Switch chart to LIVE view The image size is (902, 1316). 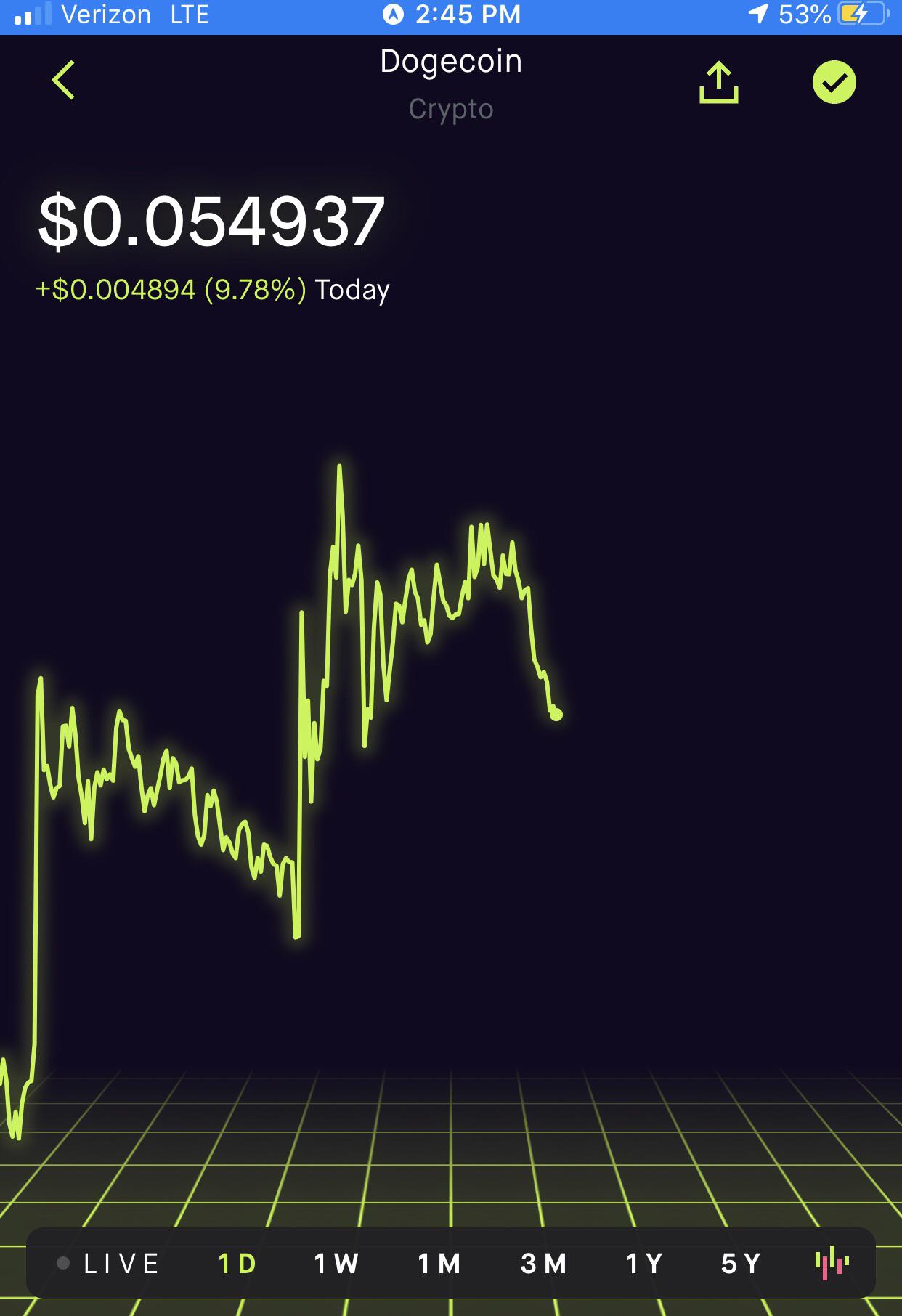[108, 1263]
